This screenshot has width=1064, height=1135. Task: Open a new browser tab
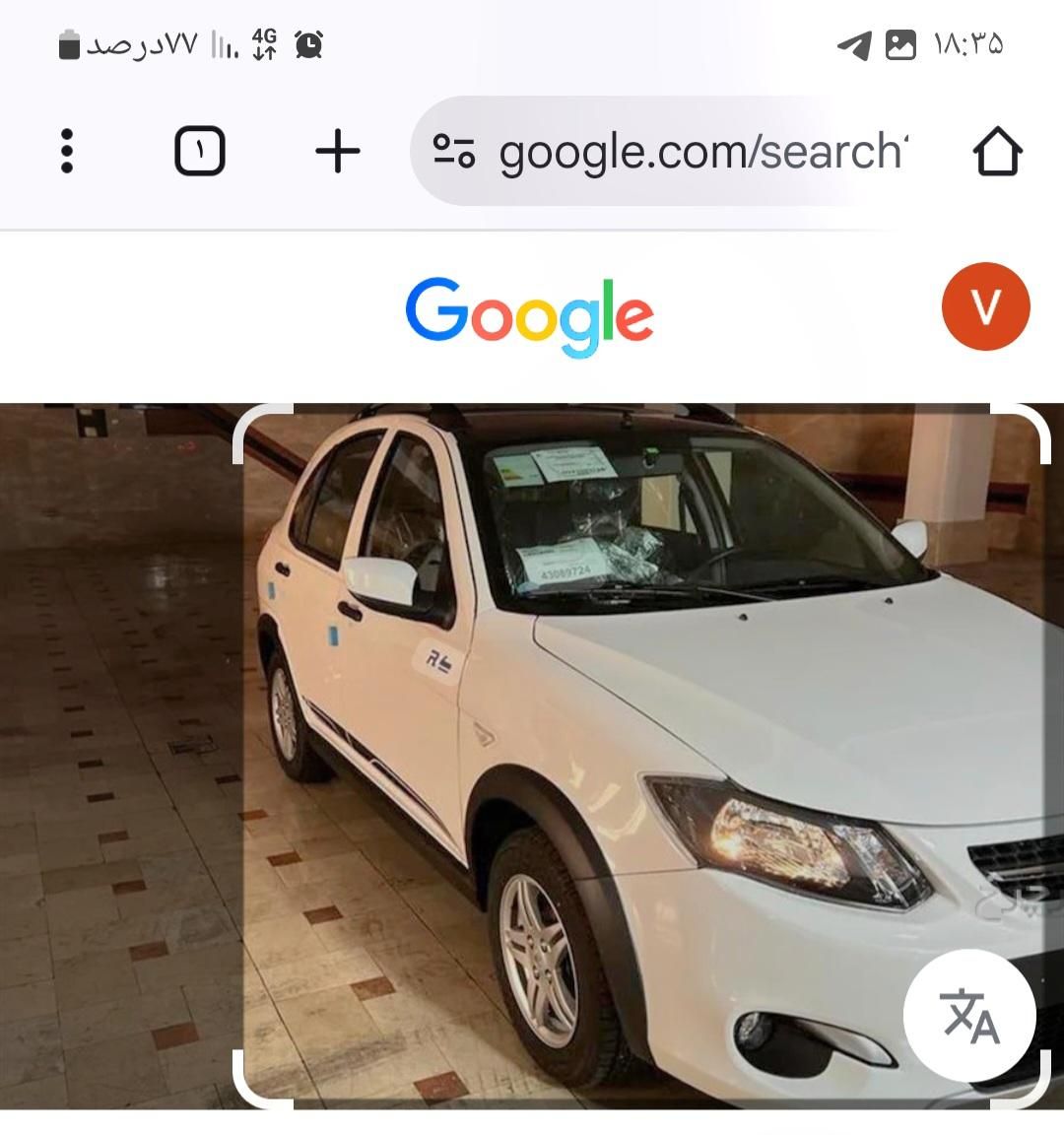(338, 152)
